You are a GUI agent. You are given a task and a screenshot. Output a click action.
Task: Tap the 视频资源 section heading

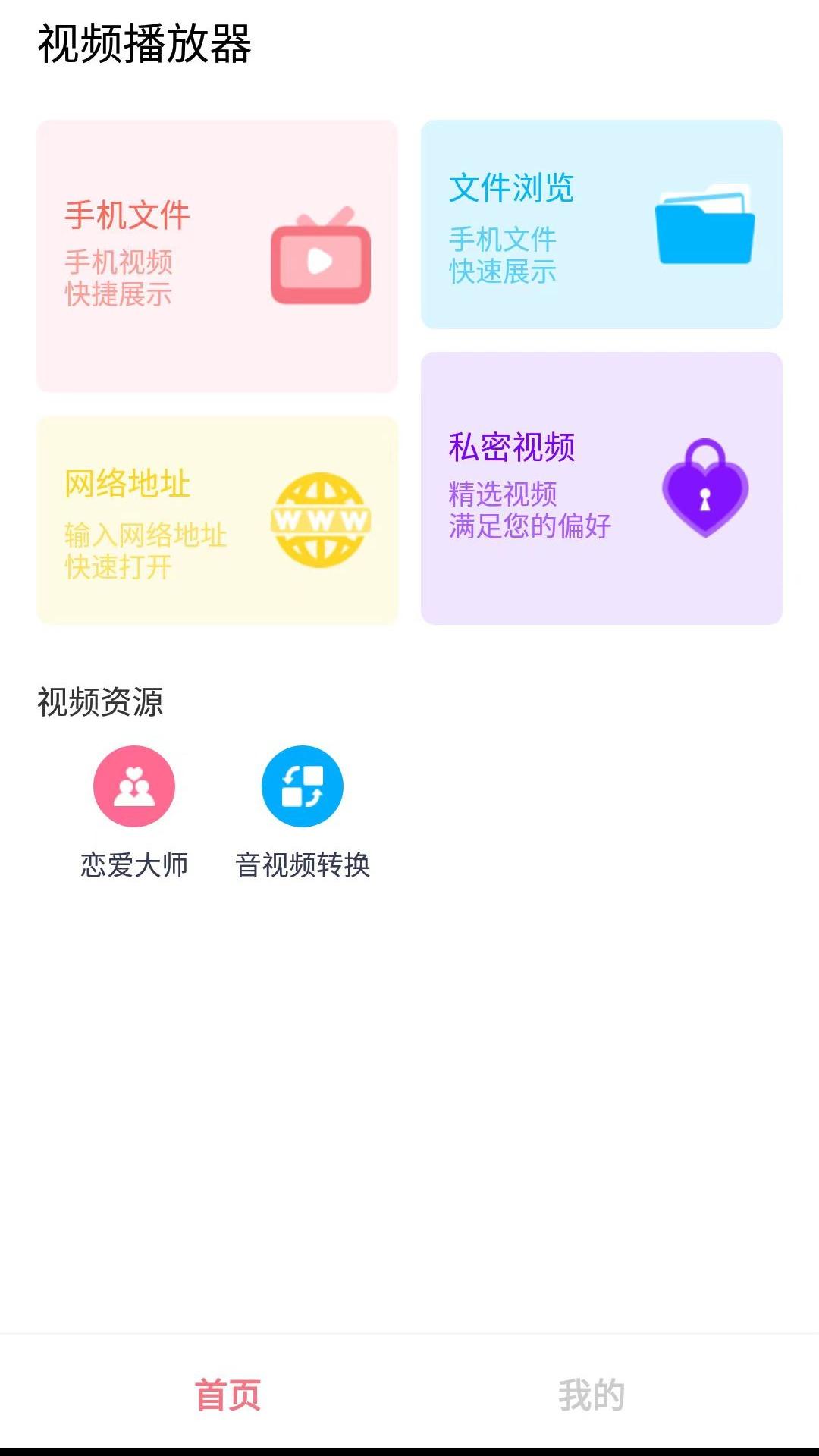pos(101,702)
